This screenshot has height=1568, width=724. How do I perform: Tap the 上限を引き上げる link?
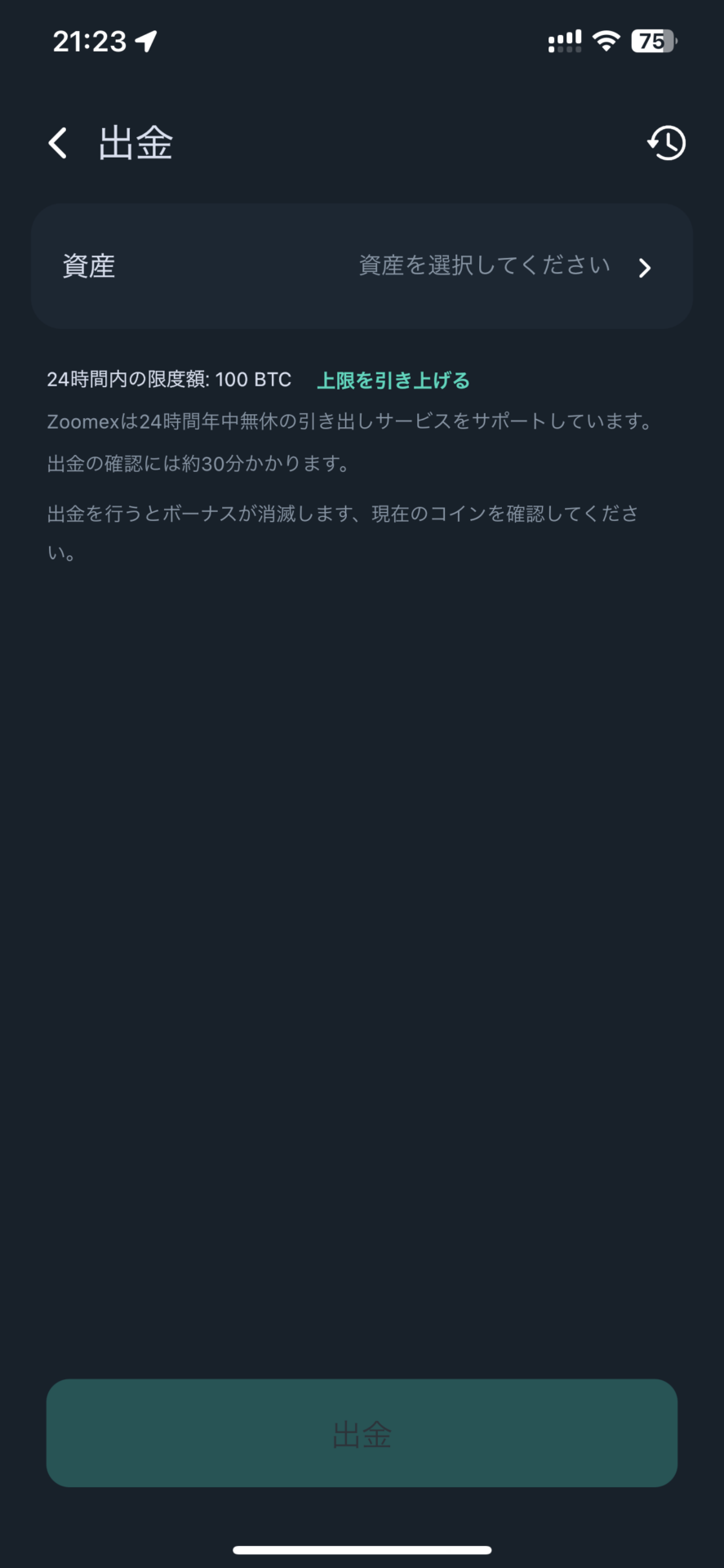pyautogui.click(x=393, y=381)
